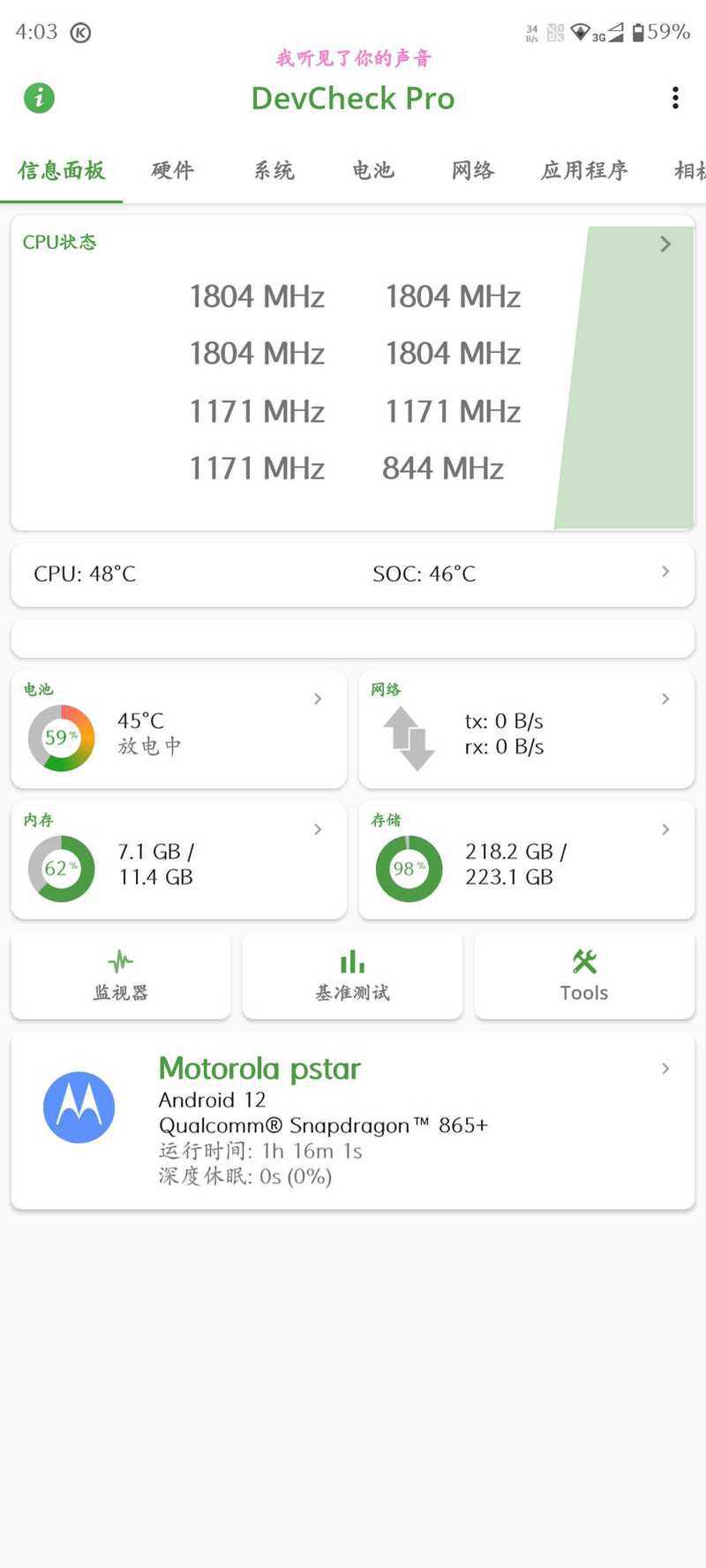
Task: Open the CPU状态 frequency card
Action: [353, 373]
